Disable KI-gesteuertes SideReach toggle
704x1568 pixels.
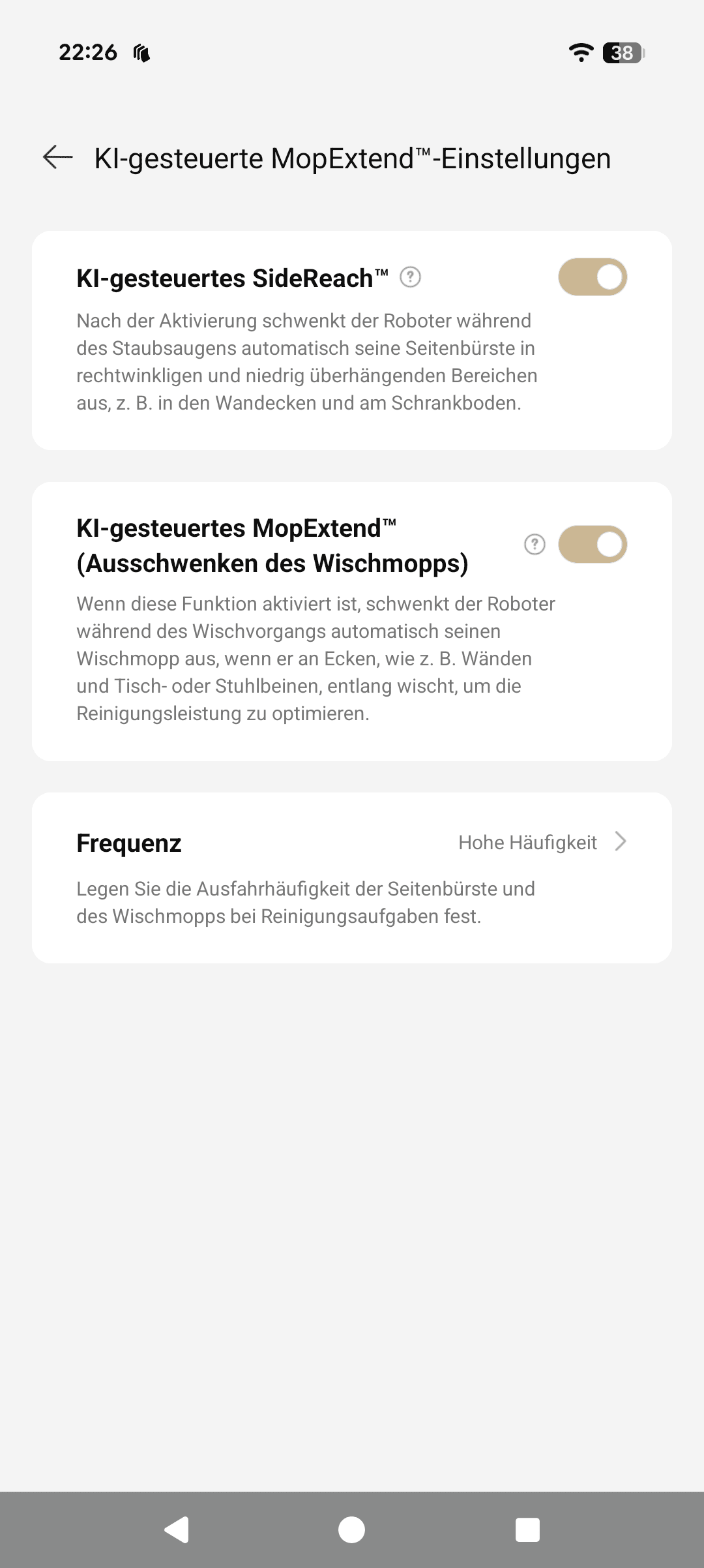(x=592, y=277)
